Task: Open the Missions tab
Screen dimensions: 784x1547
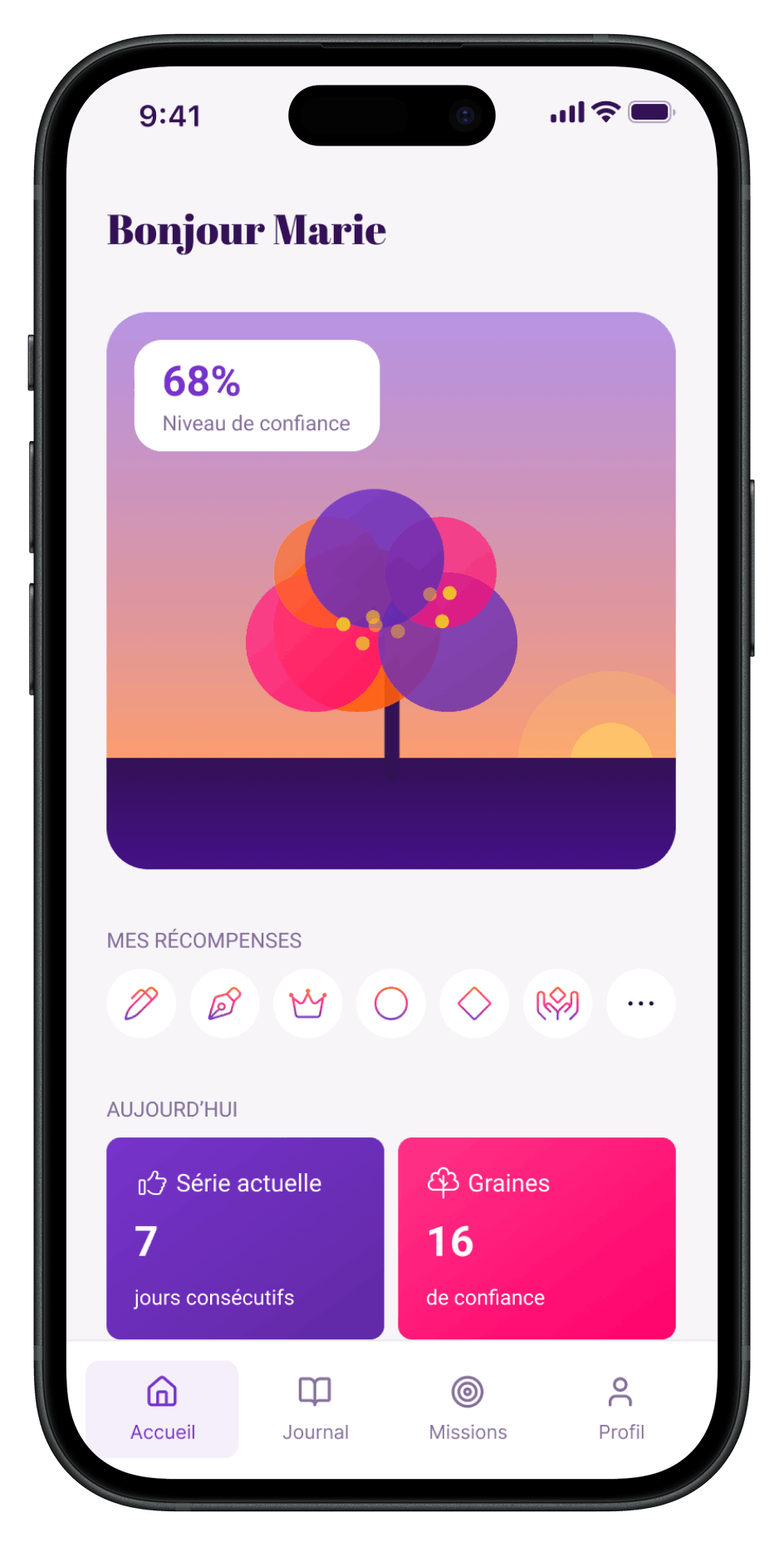Action: 468,1408
